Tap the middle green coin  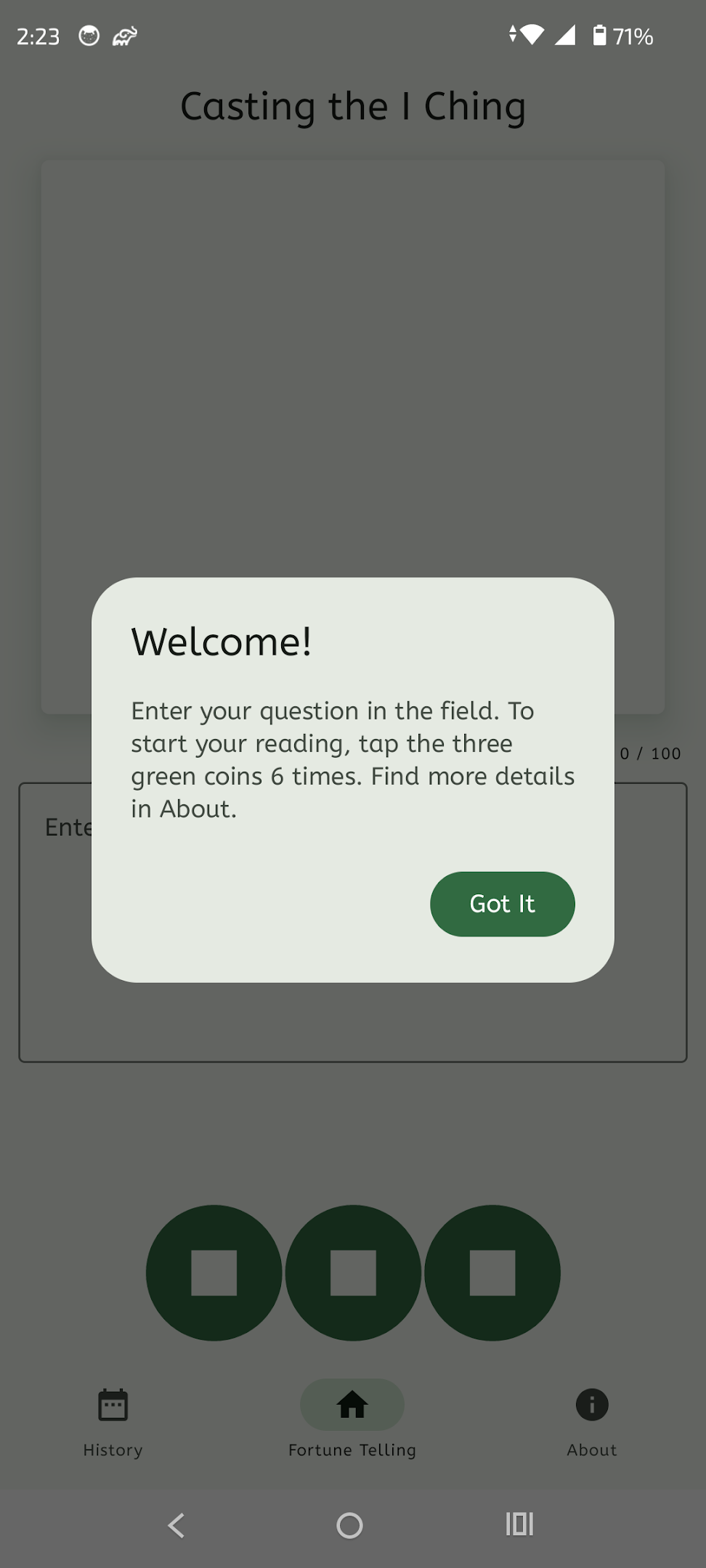[353, 1273]
